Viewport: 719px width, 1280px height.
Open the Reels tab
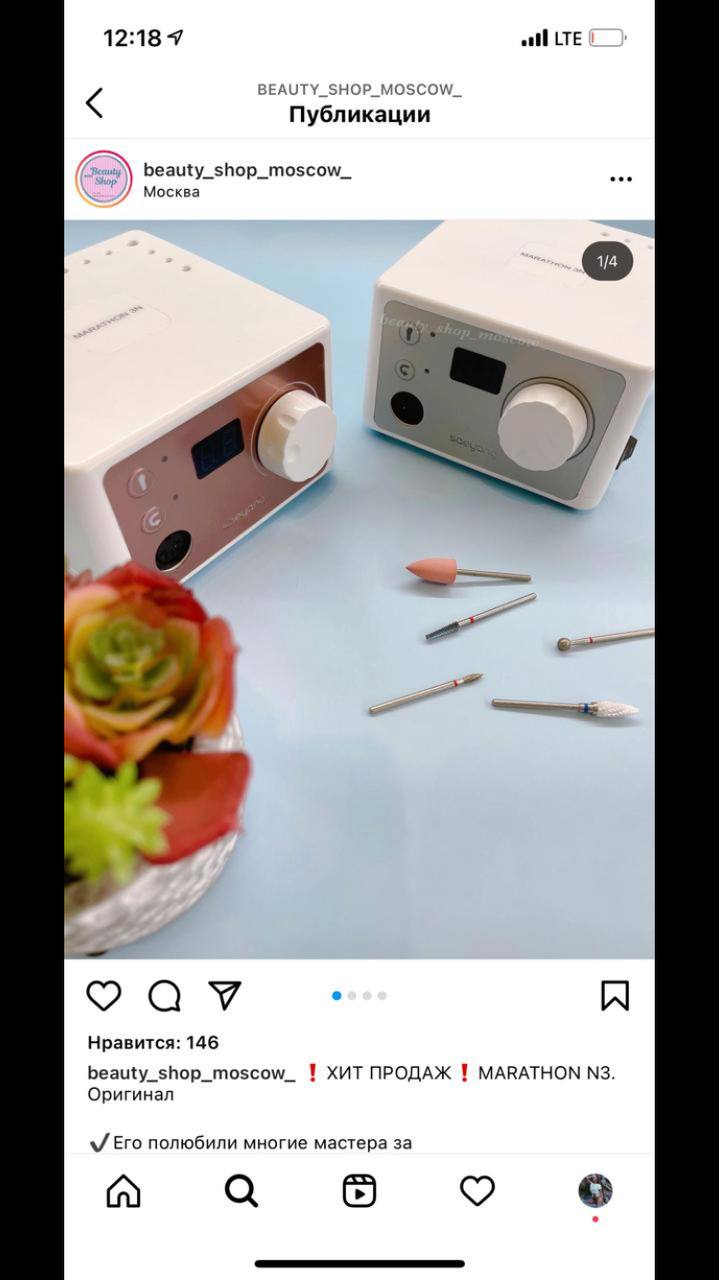359,1191
